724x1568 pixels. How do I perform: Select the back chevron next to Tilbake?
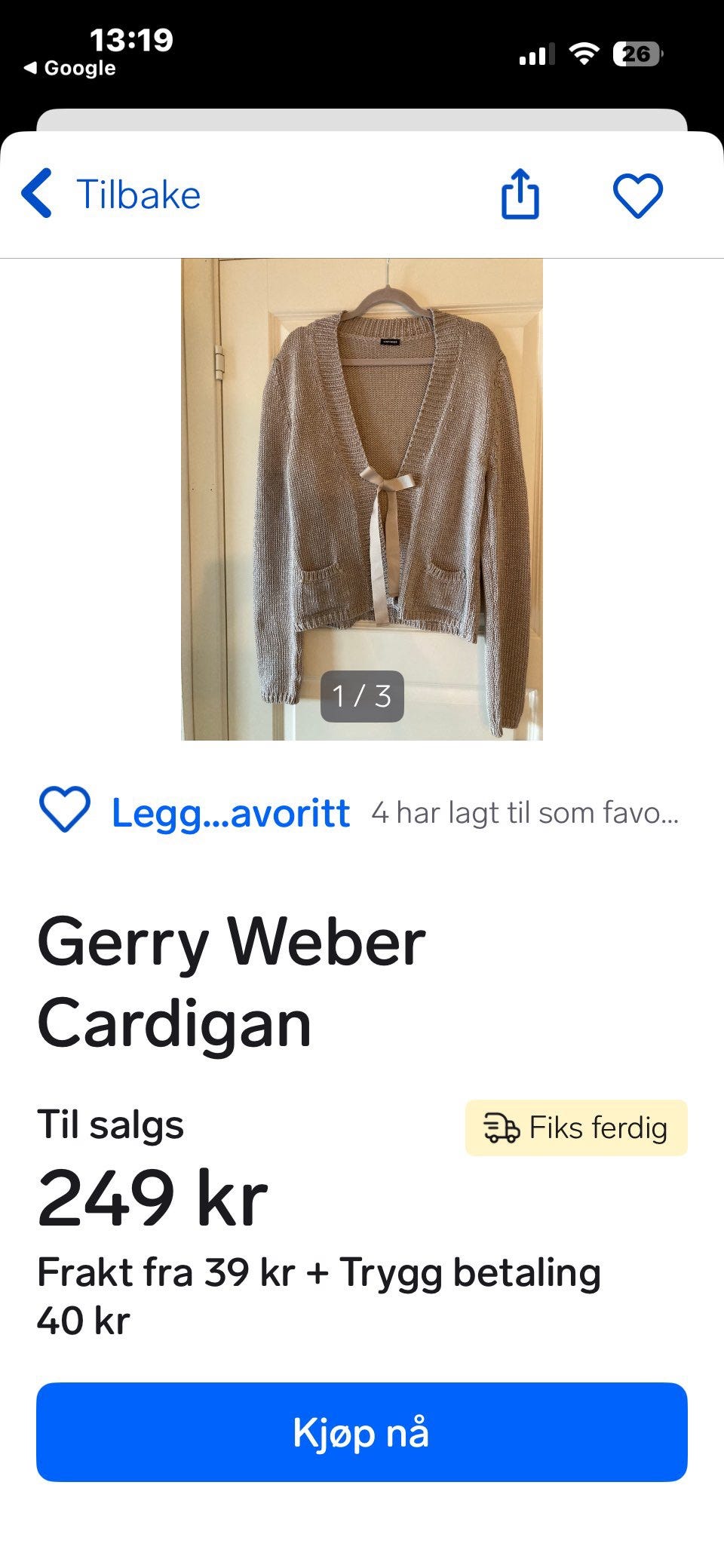(38, 194)
